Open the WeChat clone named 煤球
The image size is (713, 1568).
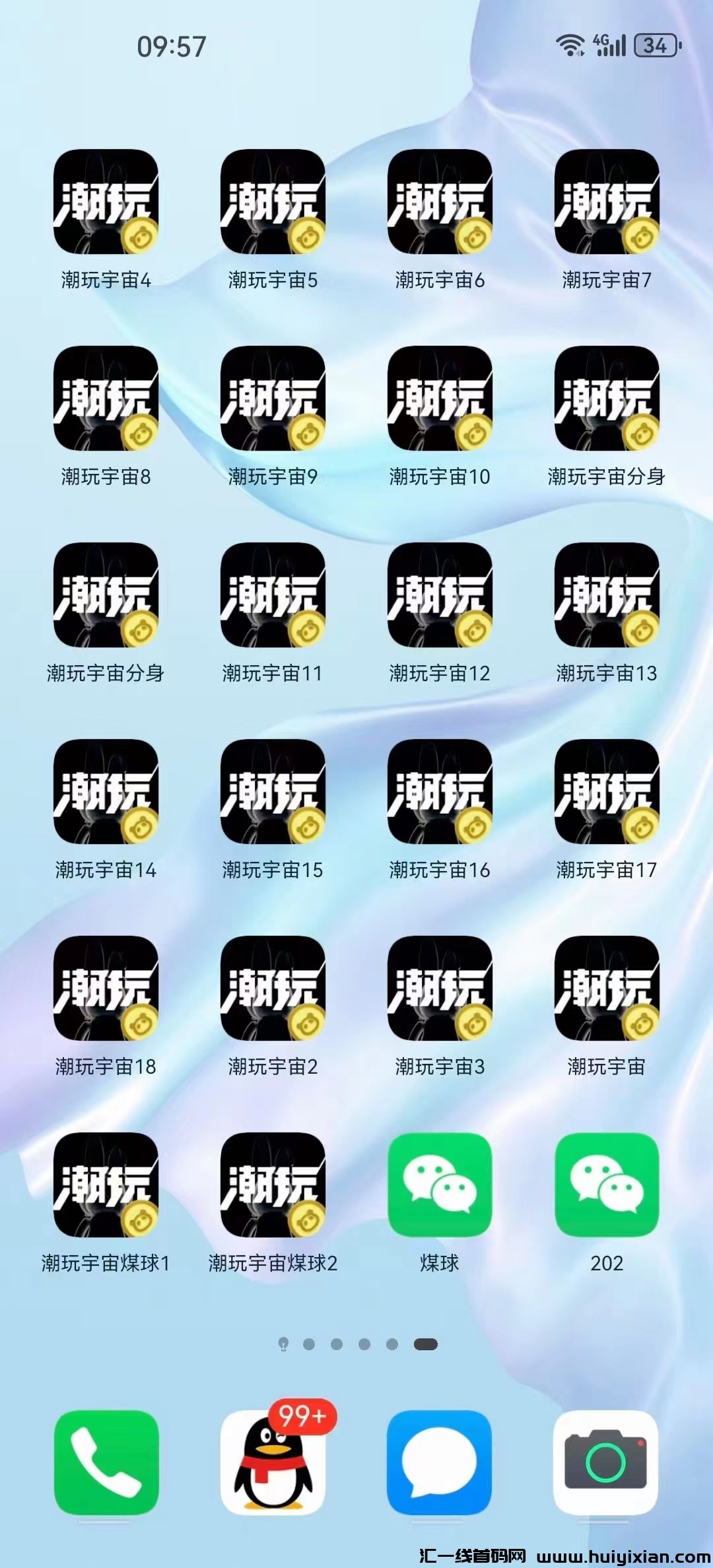(x=440, y=1185)
